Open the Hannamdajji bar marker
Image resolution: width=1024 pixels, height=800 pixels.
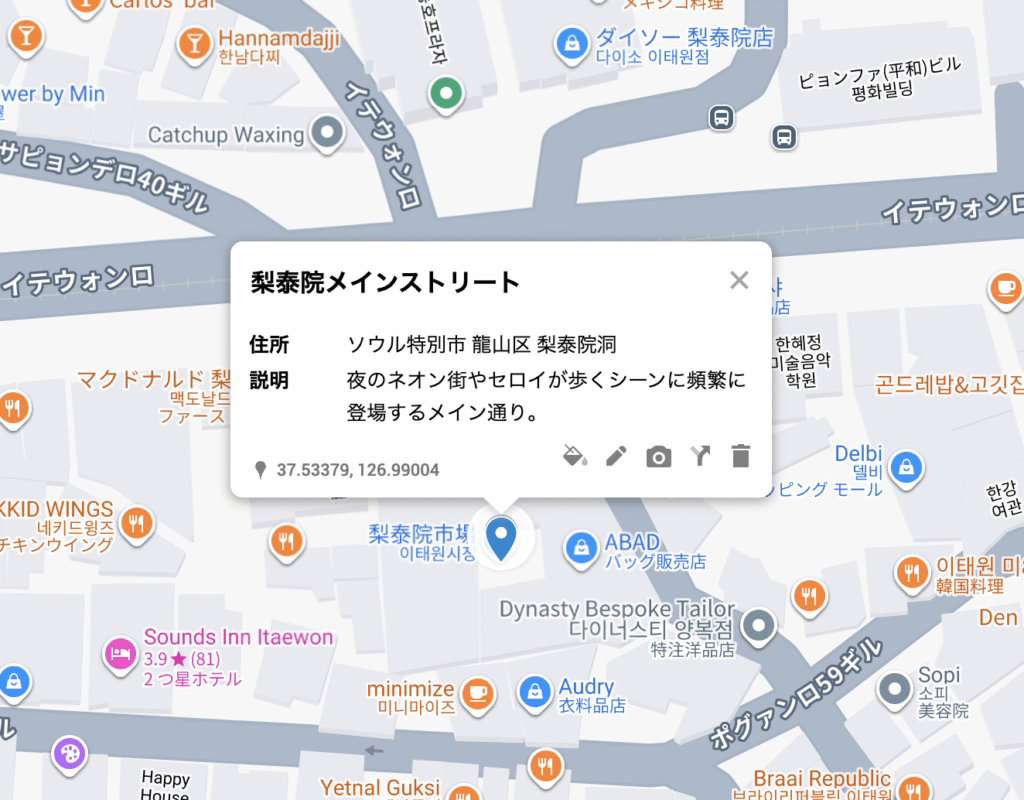(191, 41)
